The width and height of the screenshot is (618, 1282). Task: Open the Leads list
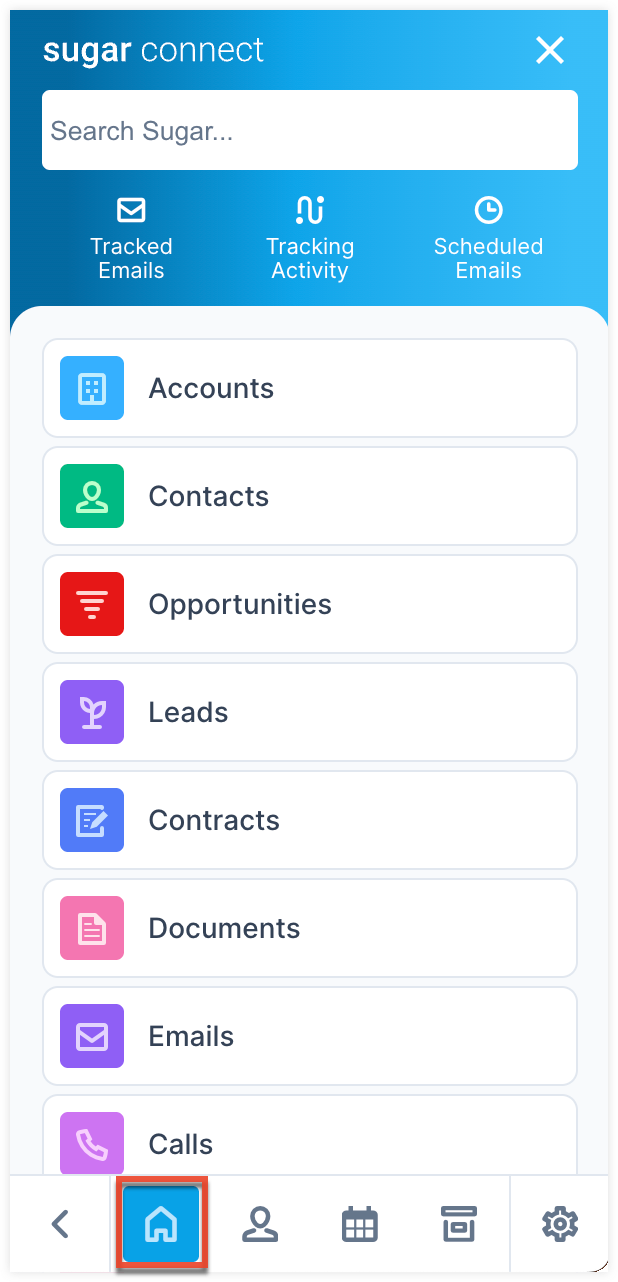click(x=309, y=712)
